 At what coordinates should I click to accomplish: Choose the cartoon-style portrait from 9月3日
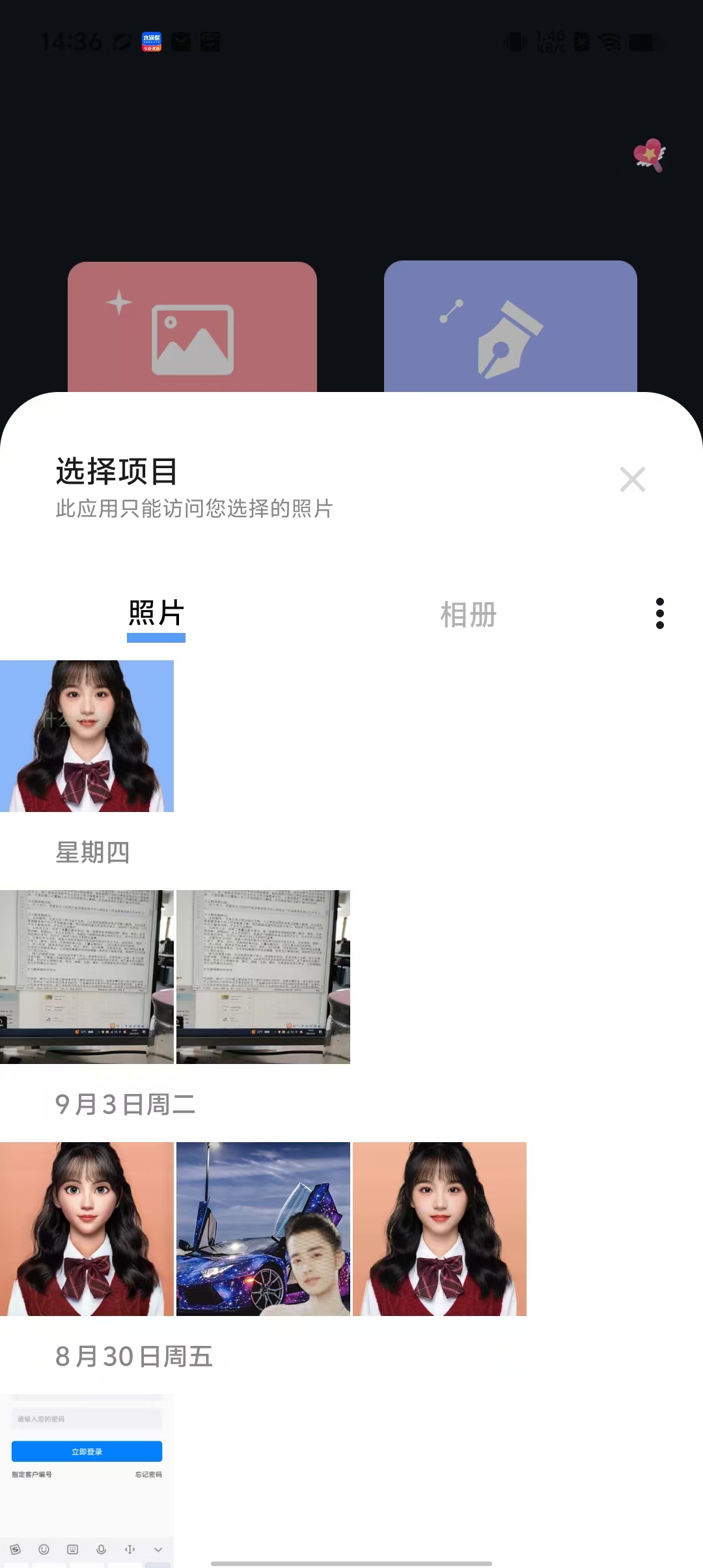tap(87, 1229)
